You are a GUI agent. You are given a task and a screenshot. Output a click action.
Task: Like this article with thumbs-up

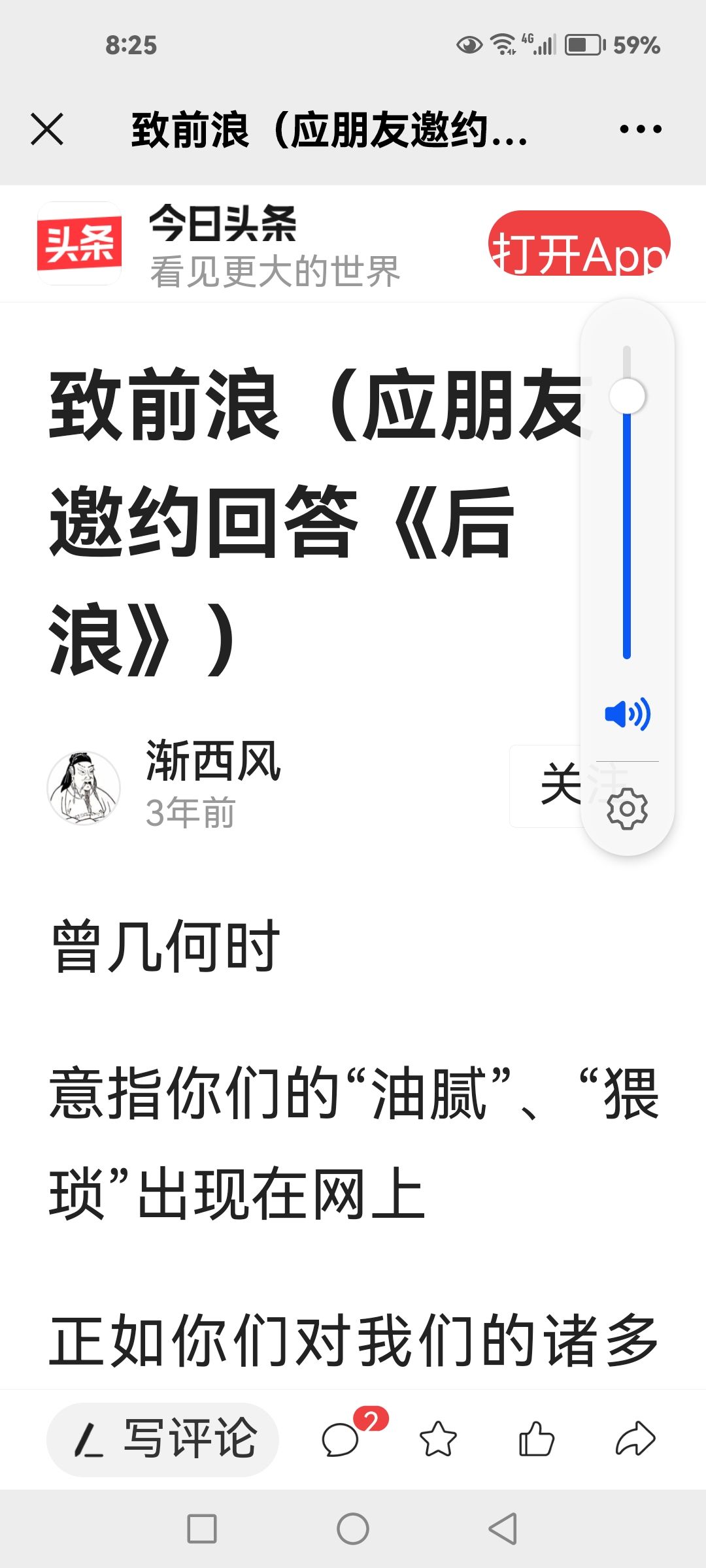pyautogui.click(x=536, y=1439)
